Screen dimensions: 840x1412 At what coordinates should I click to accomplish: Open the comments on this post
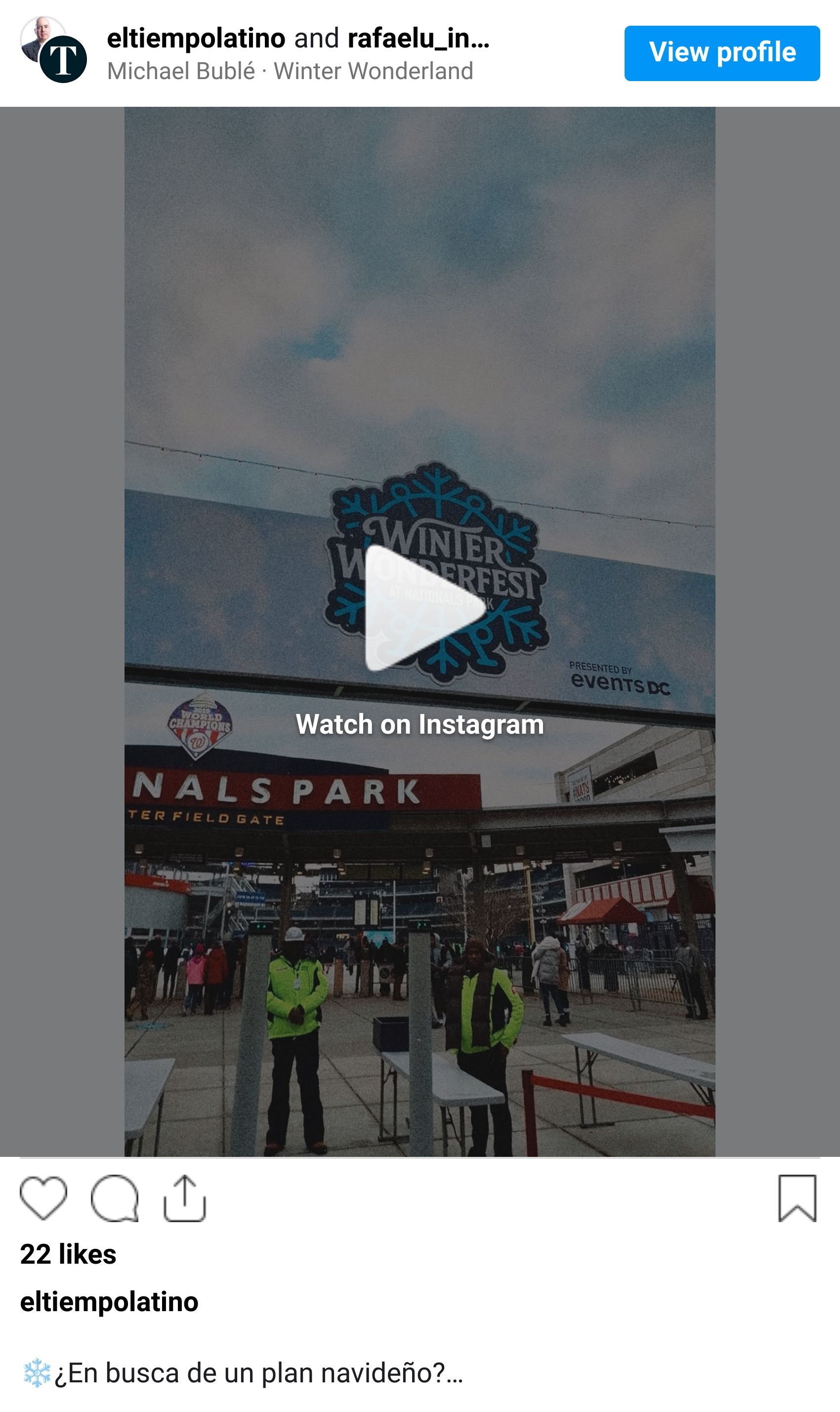(114, 1197)
